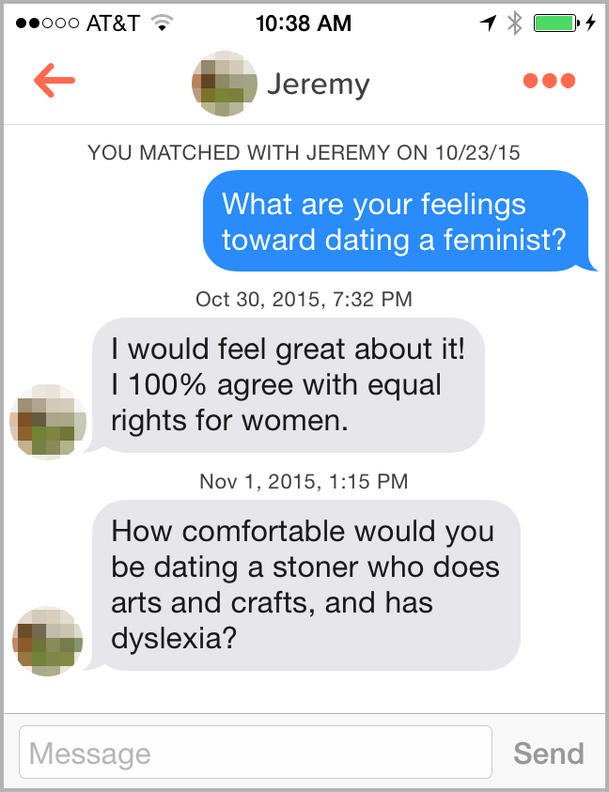
Task: Open the three-dot options menu
Action: [549, 81]
